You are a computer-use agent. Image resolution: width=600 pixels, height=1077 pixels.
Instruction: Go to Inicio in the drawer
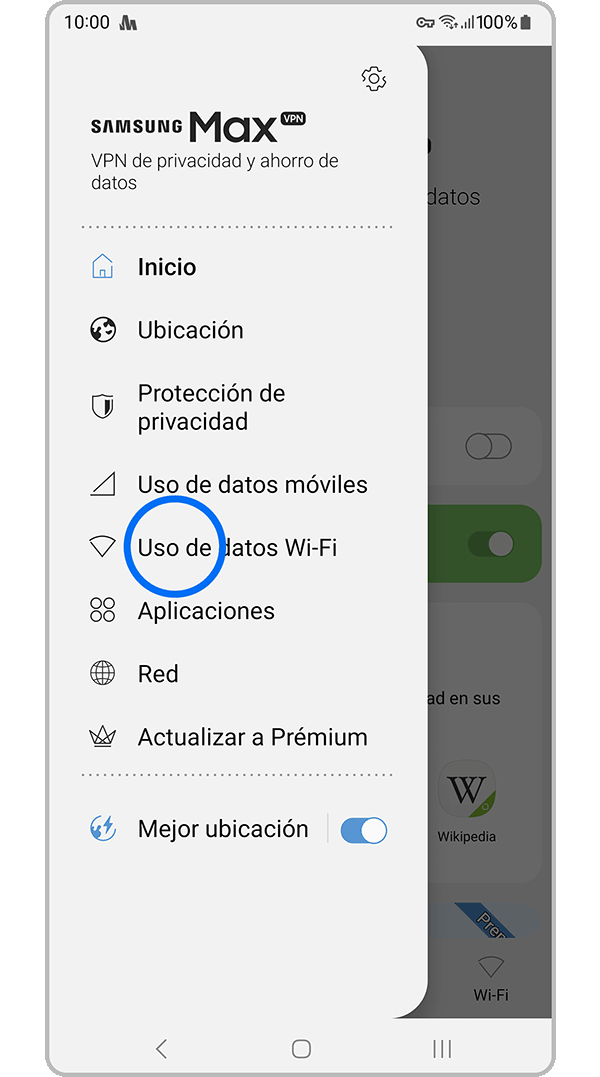[166, 267]
